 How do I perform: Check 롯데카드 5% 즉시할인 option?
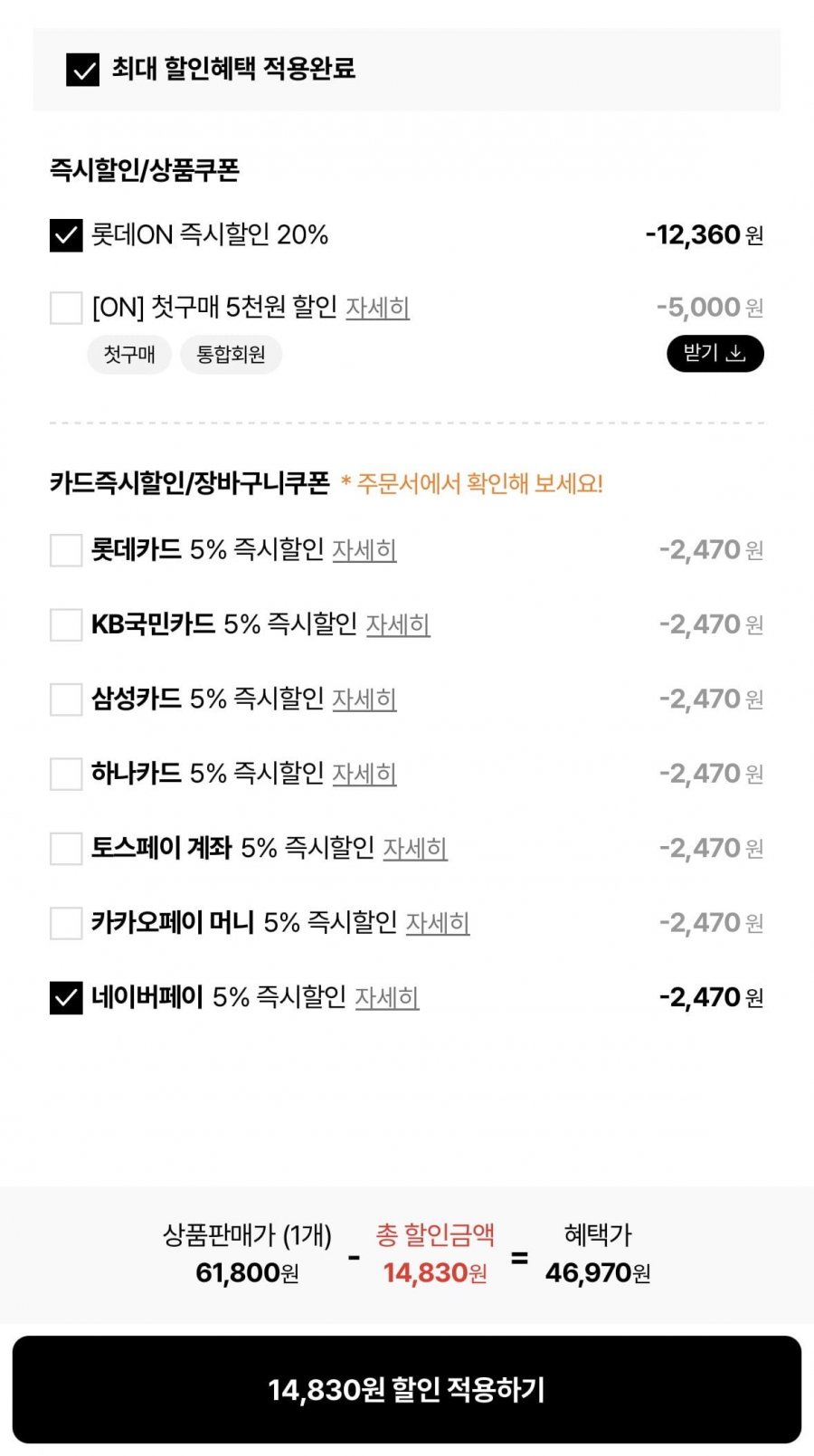tap(66, 550)
